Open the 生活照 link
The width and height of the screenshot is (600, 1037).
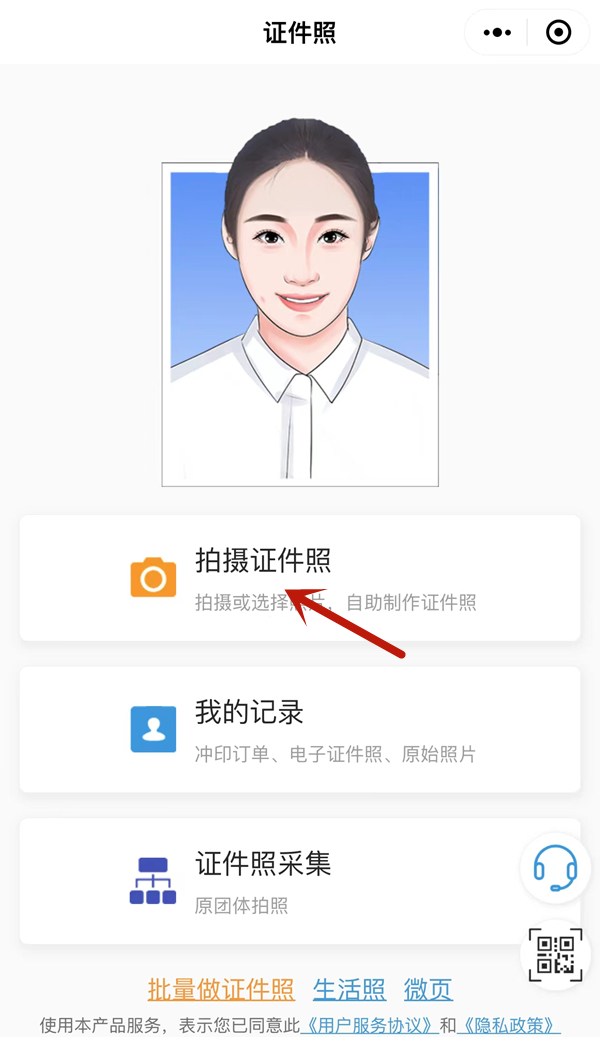tap(349, 990)
